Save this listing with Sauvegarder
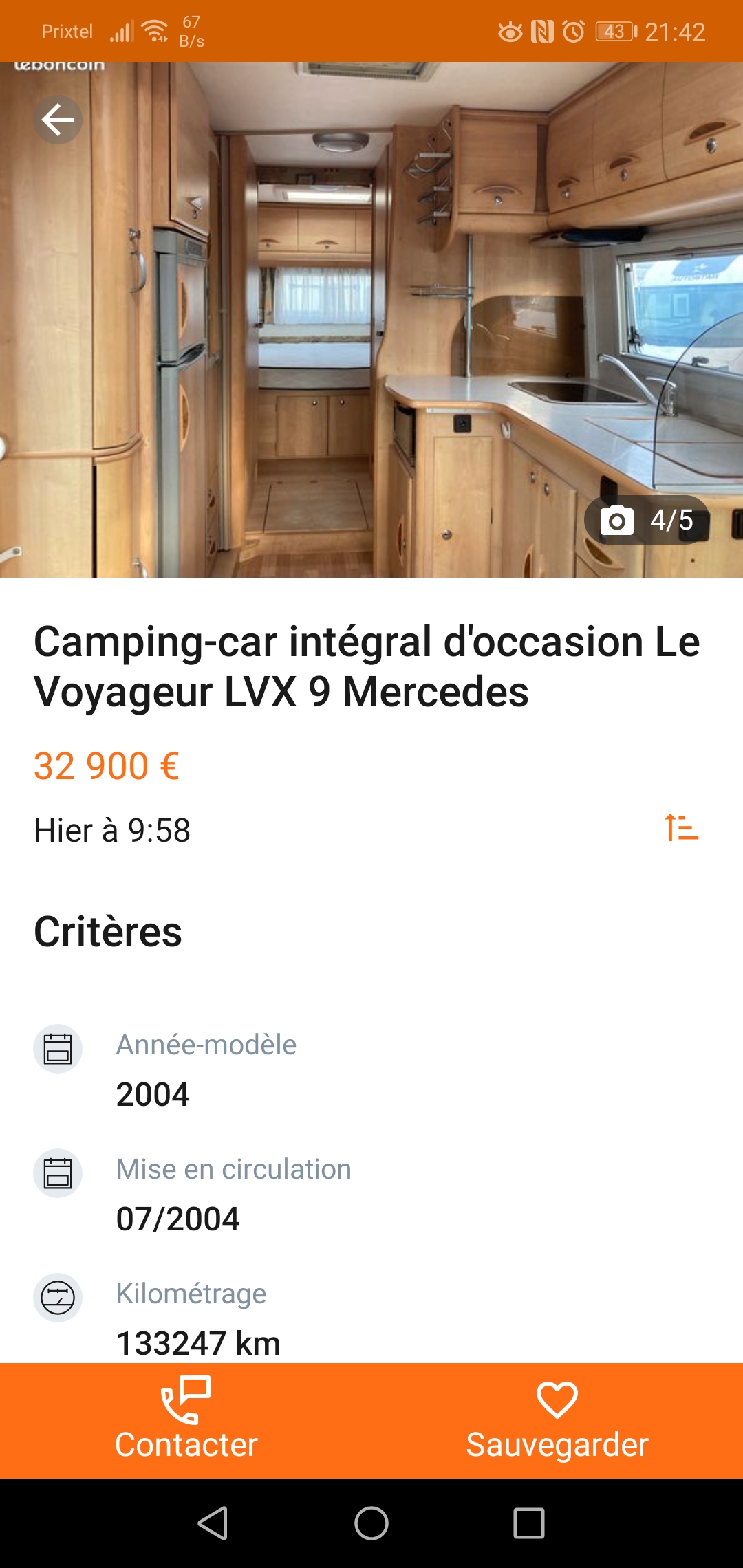Viewport: 743px width, 1568px height. 557,1419
